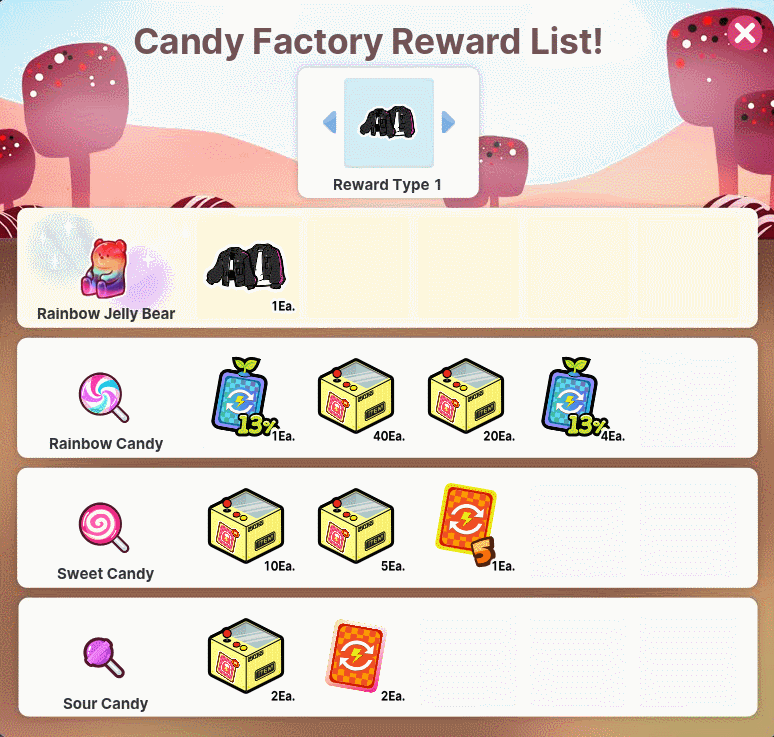Tap the 20Ea. box in Rainbow Candy

click(x=465, y=397)
